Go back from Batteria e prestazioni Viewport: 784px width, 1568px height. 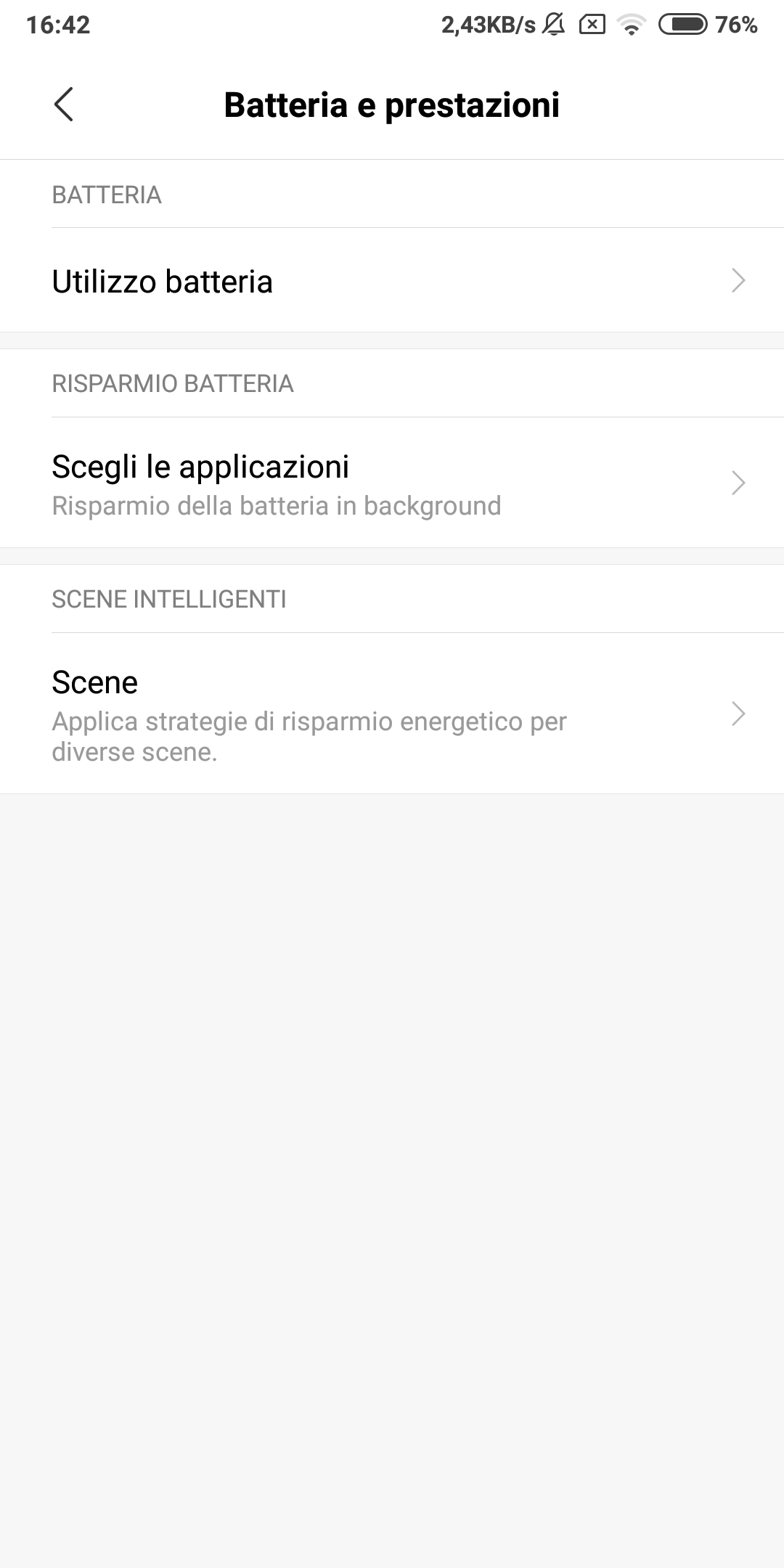(64, 105)
